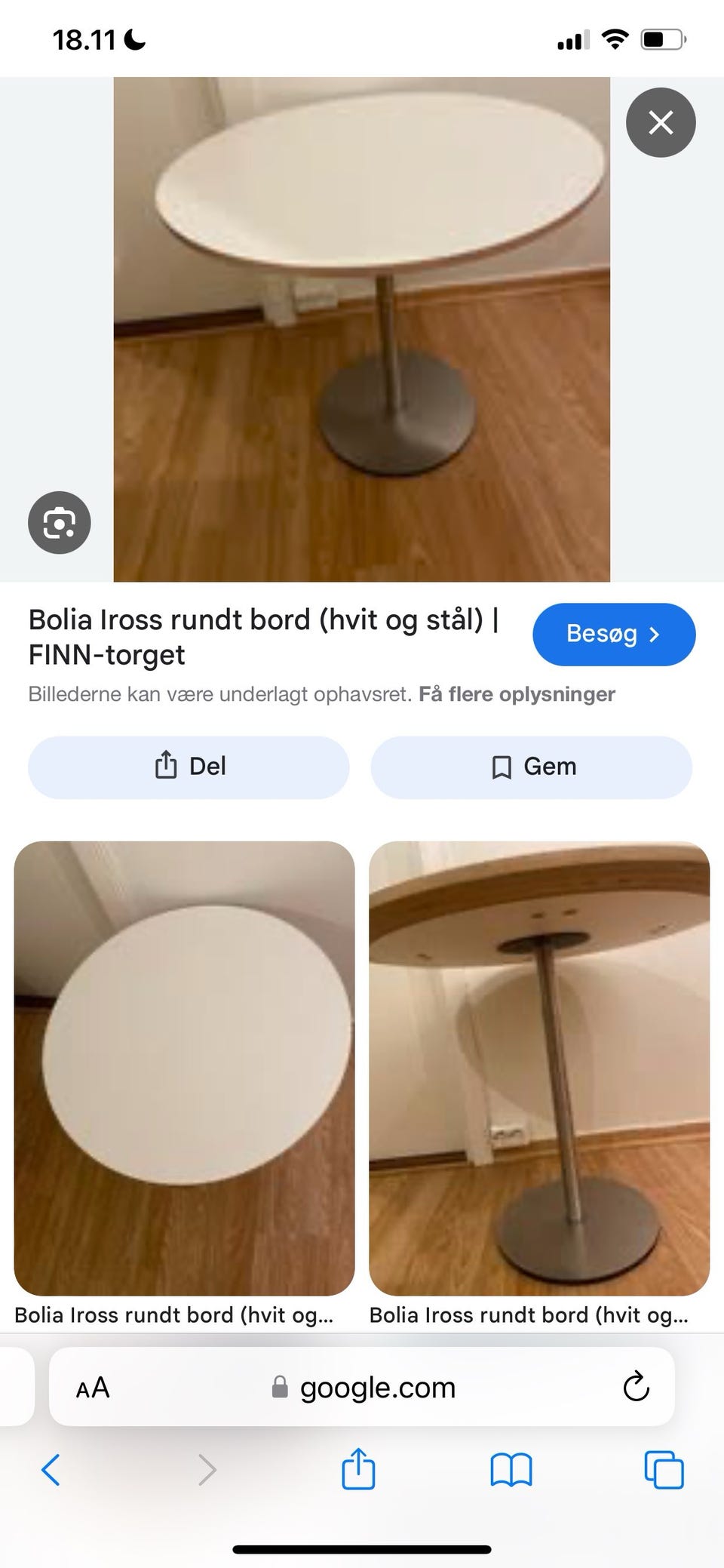Open the Bookmarks icon
724x1568 pixels.
[x=511, y=1469]
